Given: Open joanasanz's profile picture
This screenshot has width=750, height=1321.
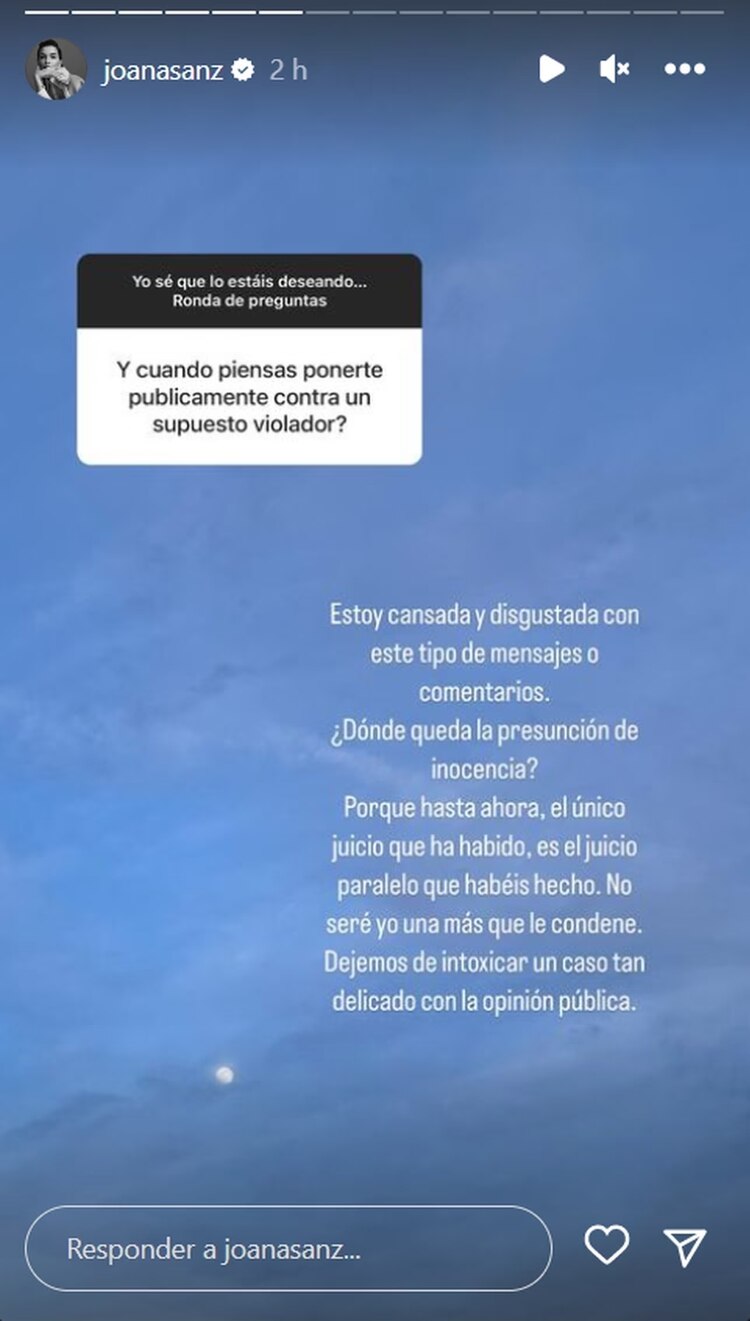Looking at the screenshot, I should pyautogui.click(x=56, y=69).
